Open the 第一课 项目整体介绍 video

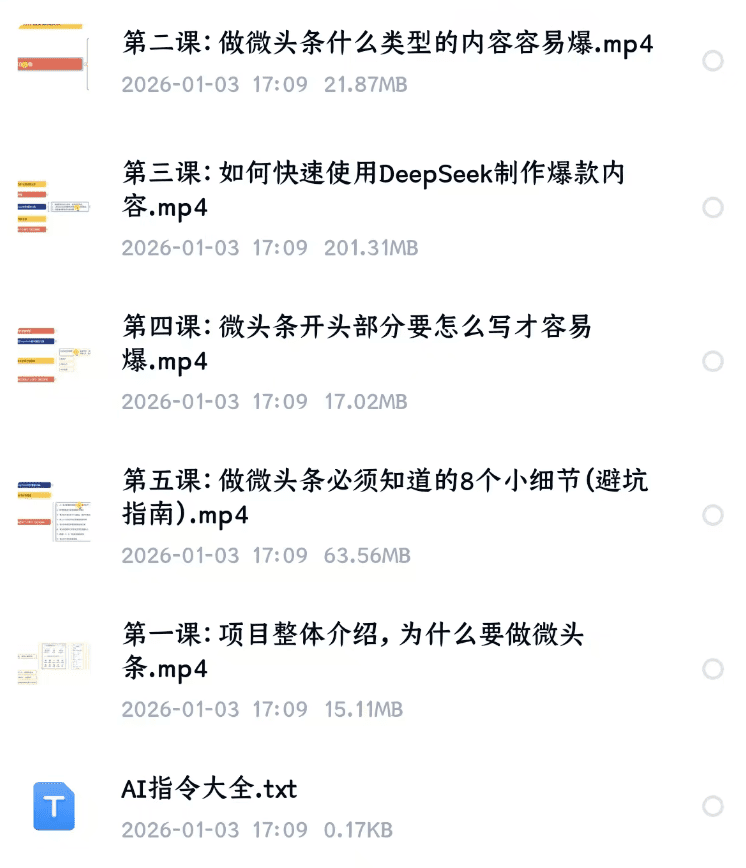[352, 651]
